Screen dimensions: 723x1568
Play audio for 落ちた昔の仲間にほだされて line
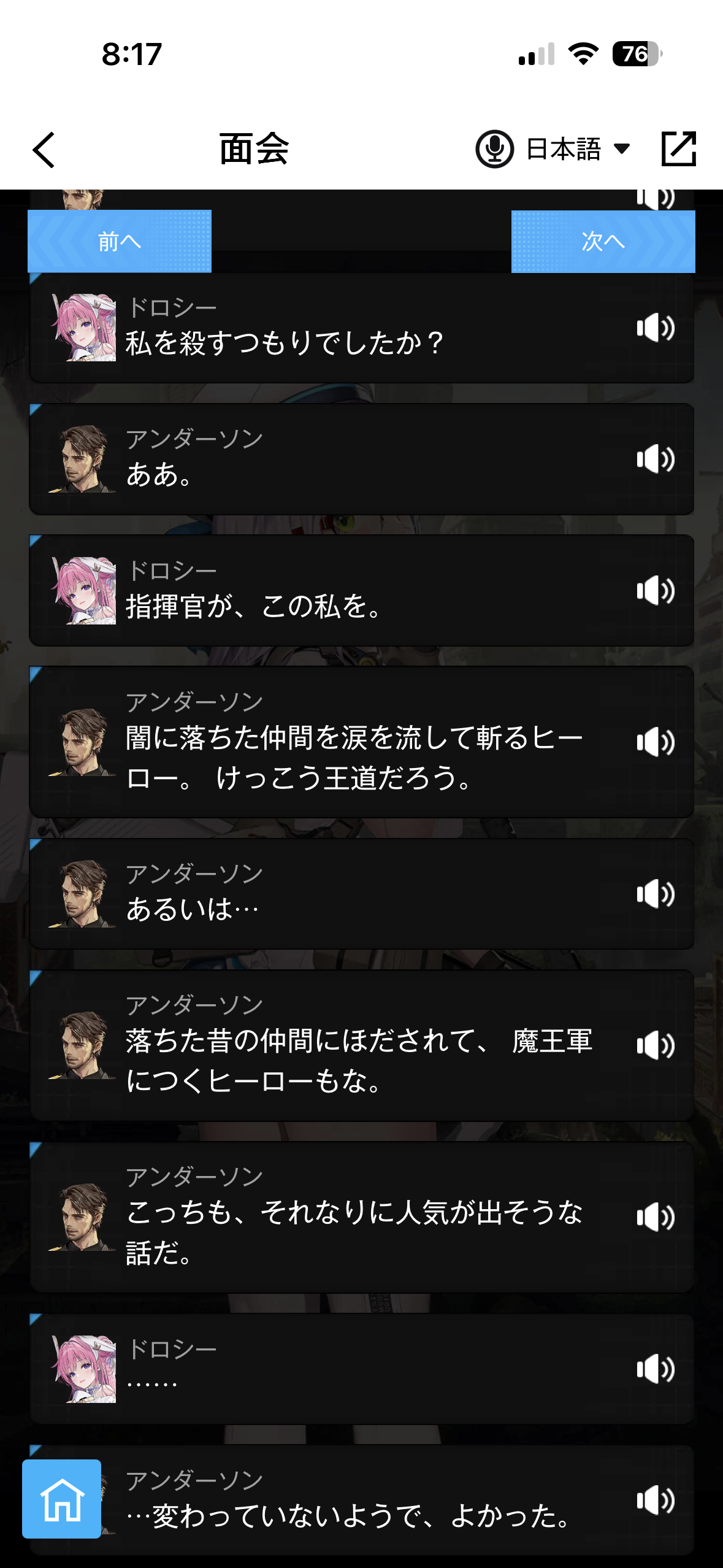pyautogui.click(x=655, y=1045)
